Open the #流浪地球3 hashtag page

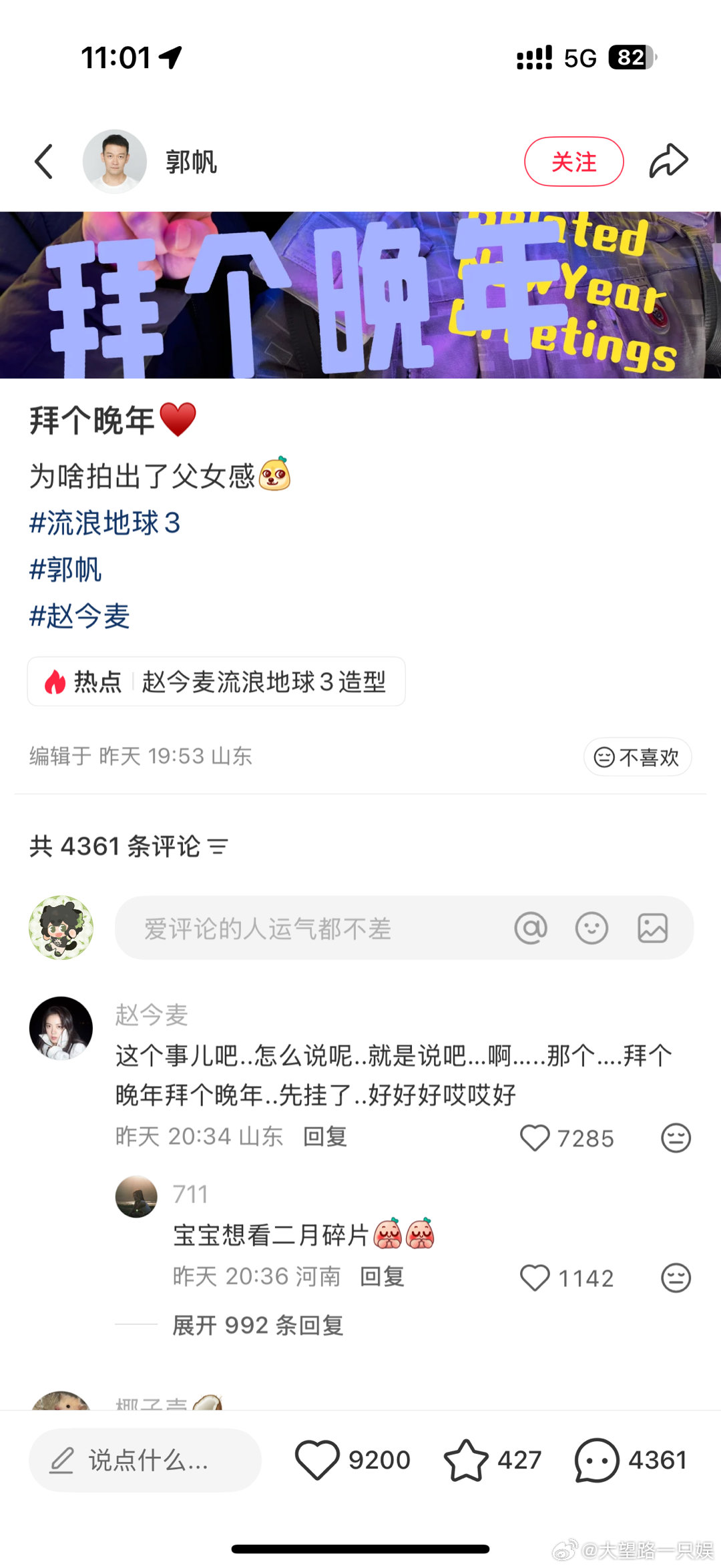(107, 525)
